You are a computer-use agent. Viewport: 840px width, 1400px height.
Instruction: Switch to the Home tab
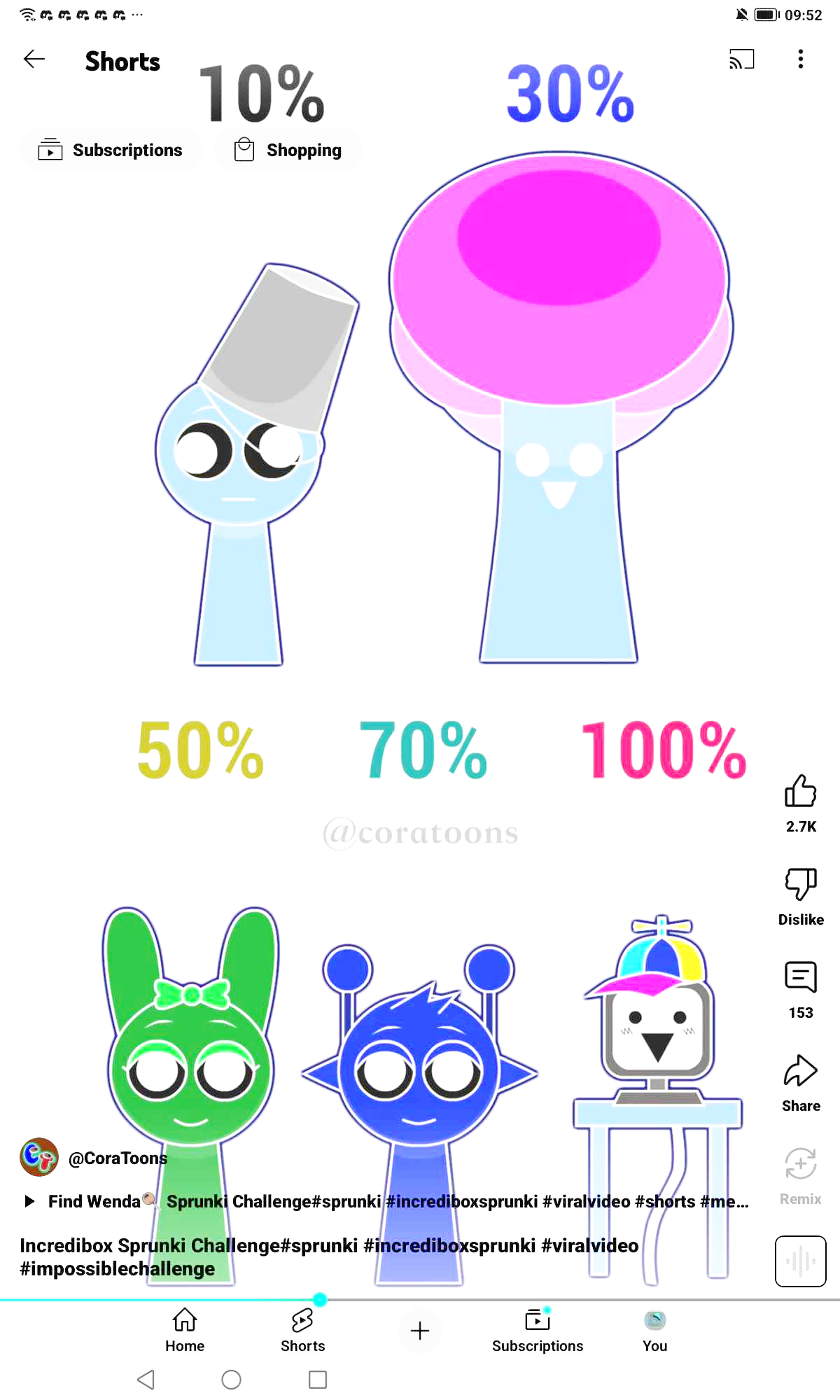(x=185, y=1330)
